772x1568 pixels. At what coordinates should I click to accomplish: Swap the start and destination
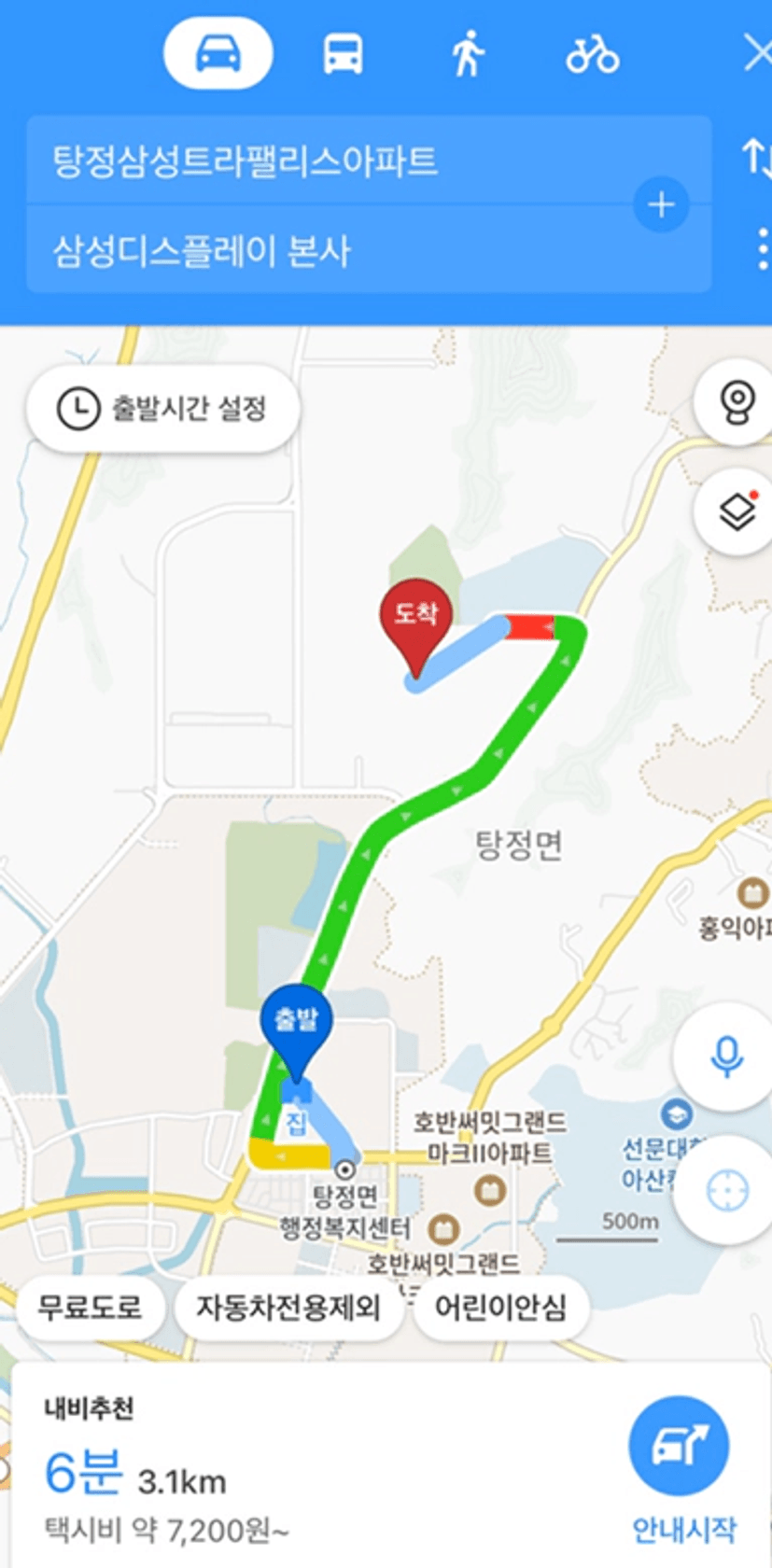click(755, 158)
